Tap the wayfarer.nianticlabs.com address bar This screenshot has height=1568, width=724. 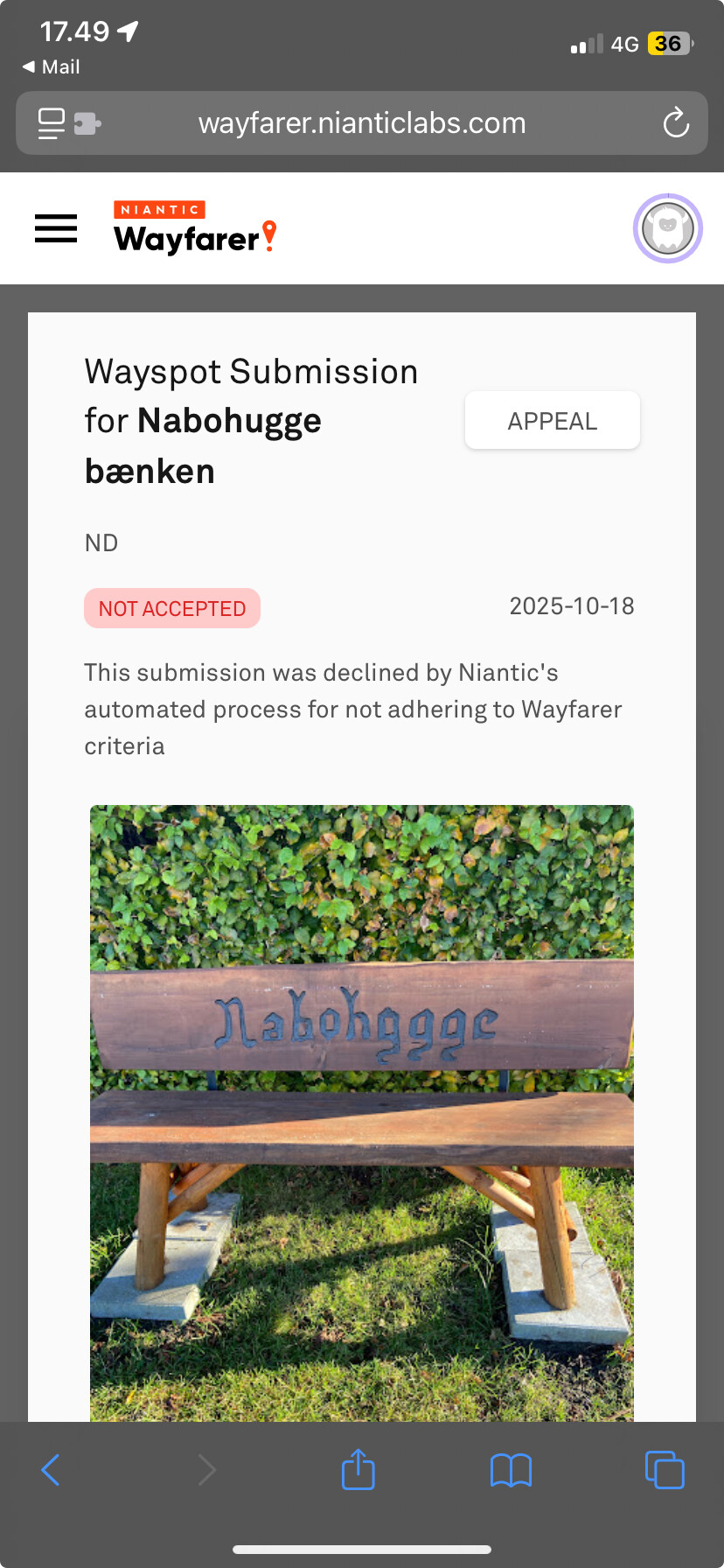pos(362,123)
